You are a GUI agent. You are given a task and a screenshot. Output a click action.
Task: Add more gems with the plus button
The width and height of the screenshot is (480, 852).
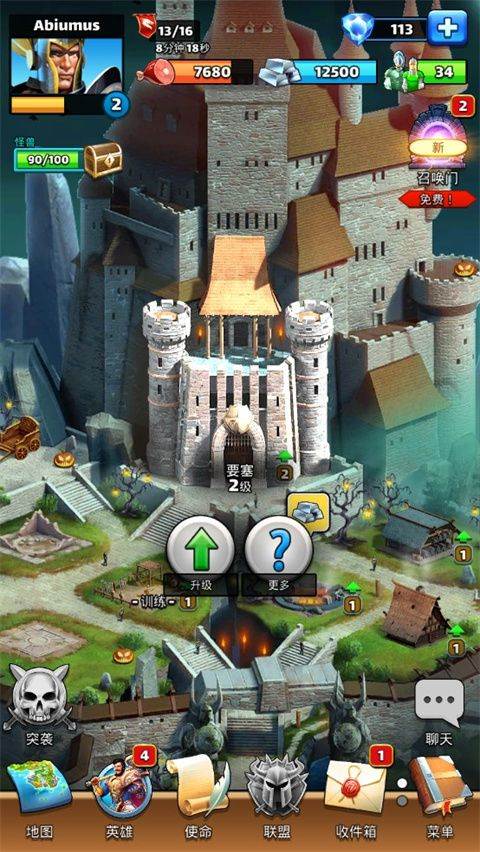[447, 27]
